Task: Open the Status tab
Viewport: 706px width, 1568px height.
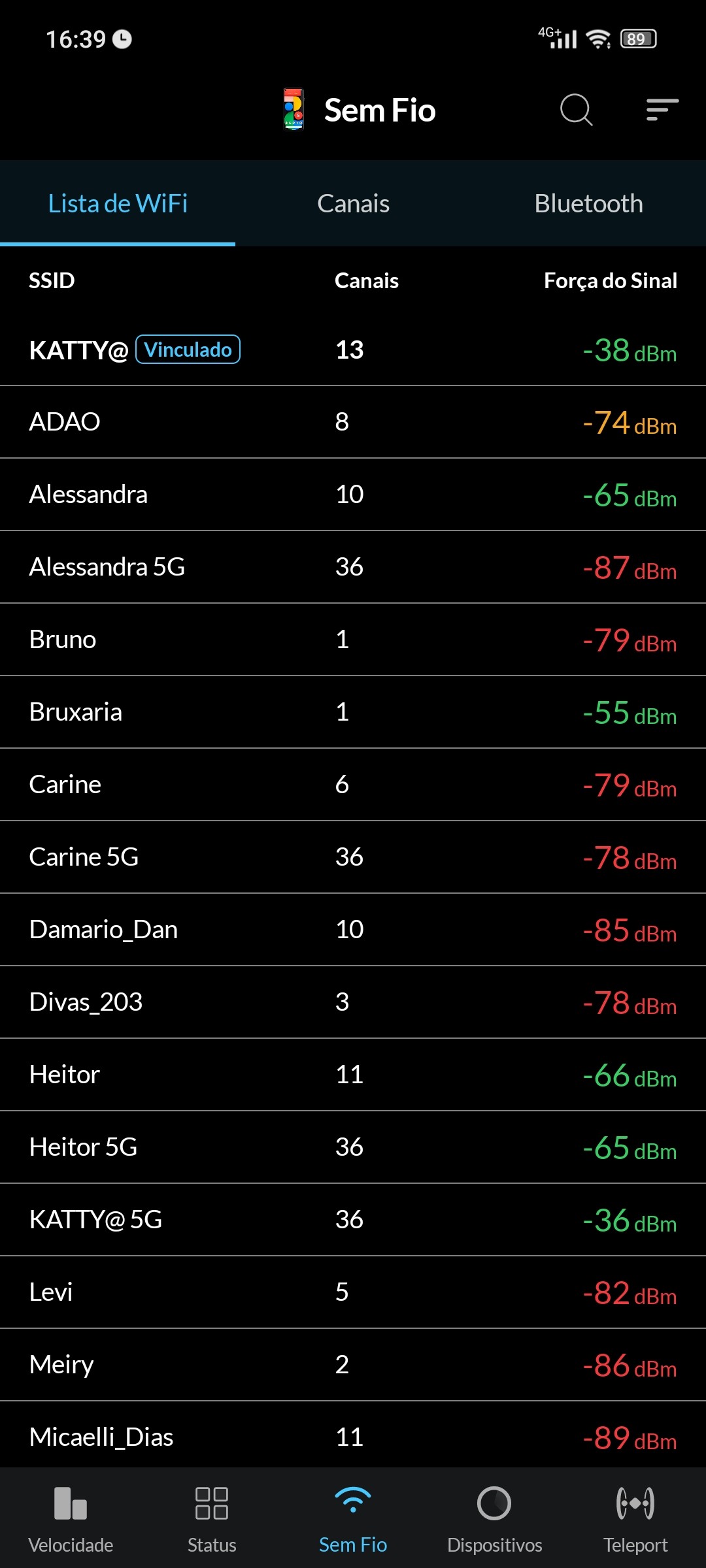Action: [x=212, y=1517]
